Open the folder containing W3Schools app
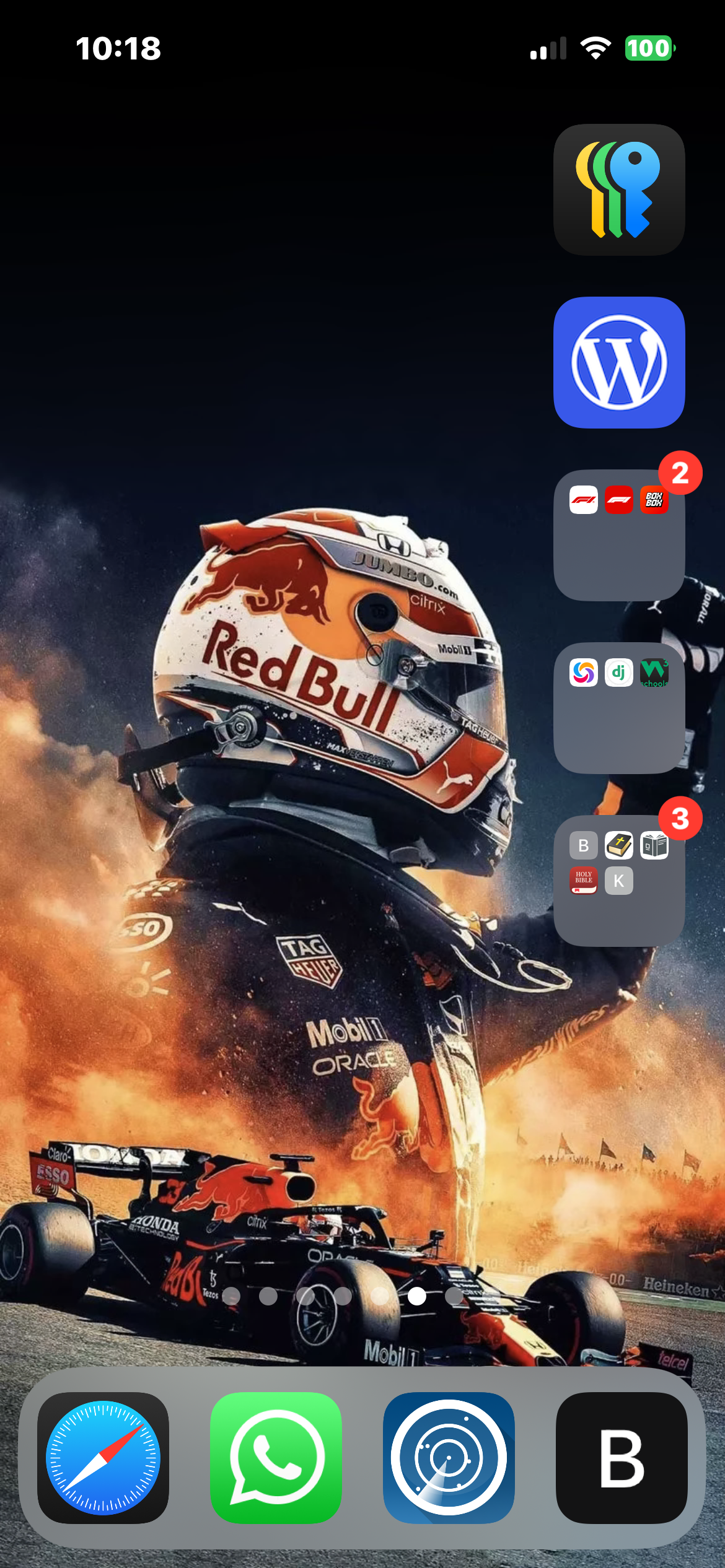The height and width of the screenshot is (1568, 725). point(618,708)
